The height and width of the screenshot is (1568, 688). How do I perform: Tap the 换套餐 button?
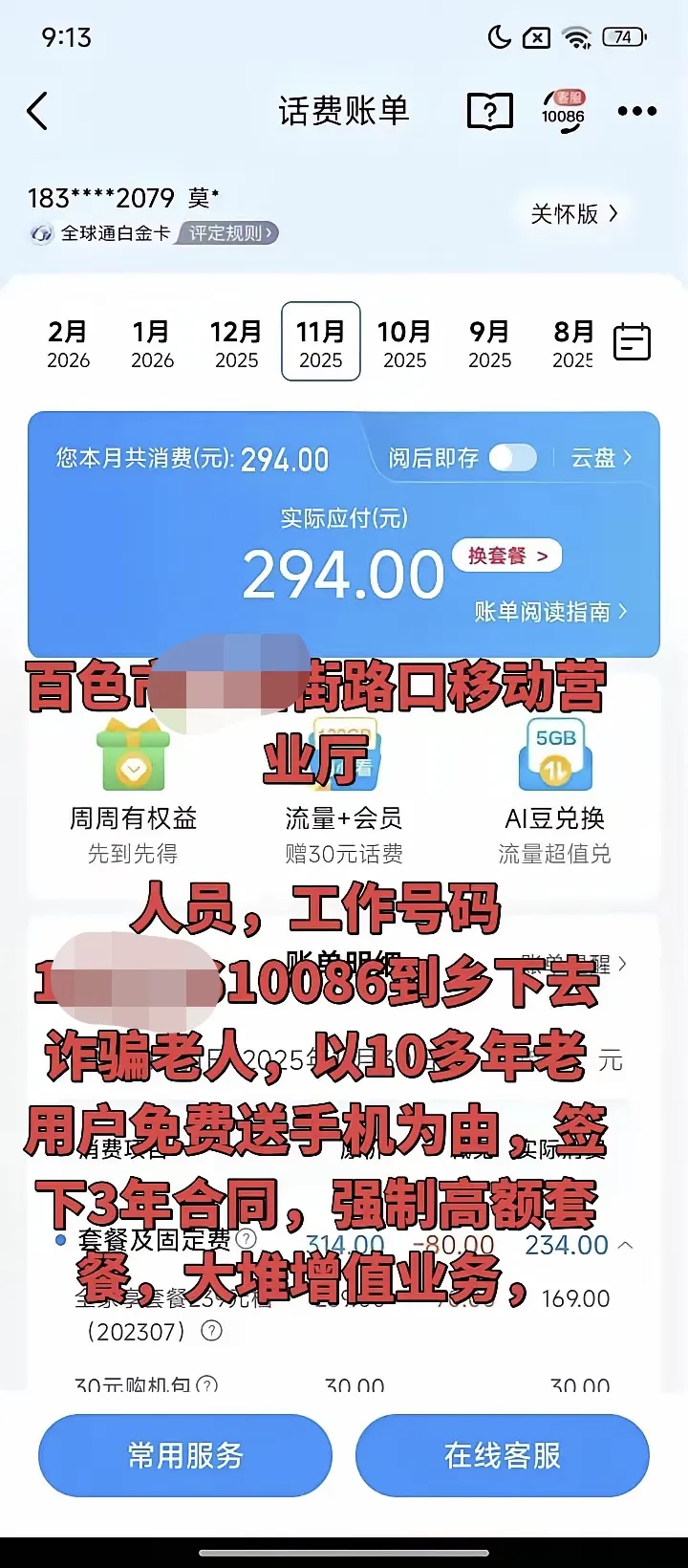pos(507,555)
